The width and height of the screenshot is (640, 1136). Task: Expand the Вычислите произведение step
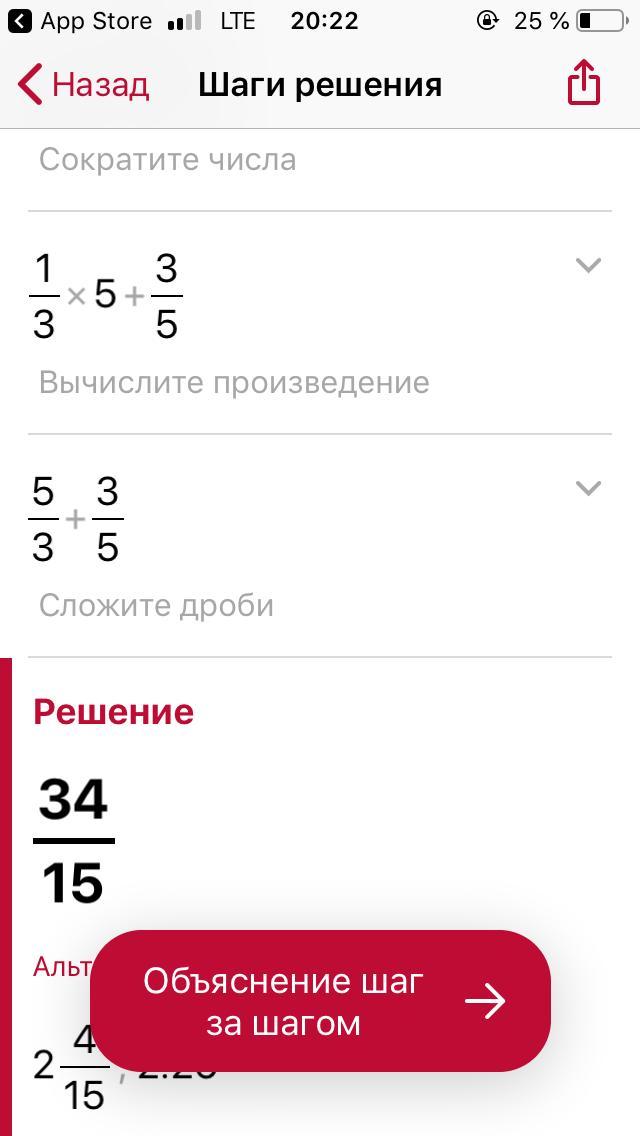(x=588, y=266)
